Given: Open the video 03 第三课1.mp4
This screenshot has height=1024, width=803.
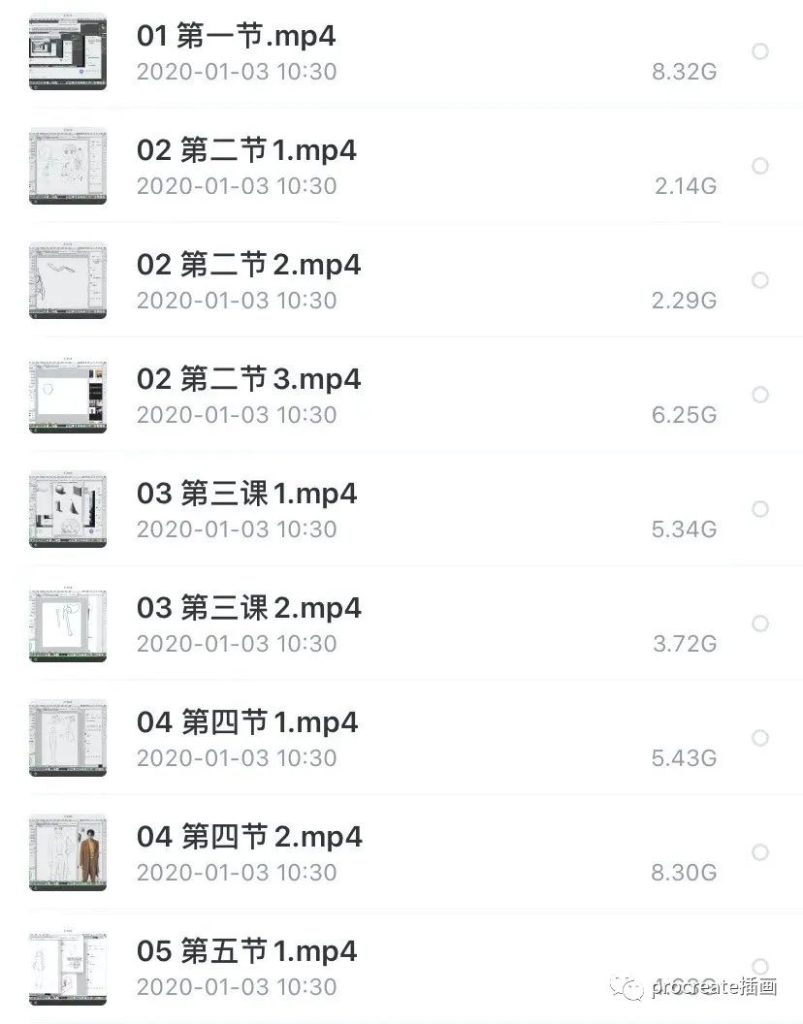Looking at the screenshot, I should coord(246,494).
